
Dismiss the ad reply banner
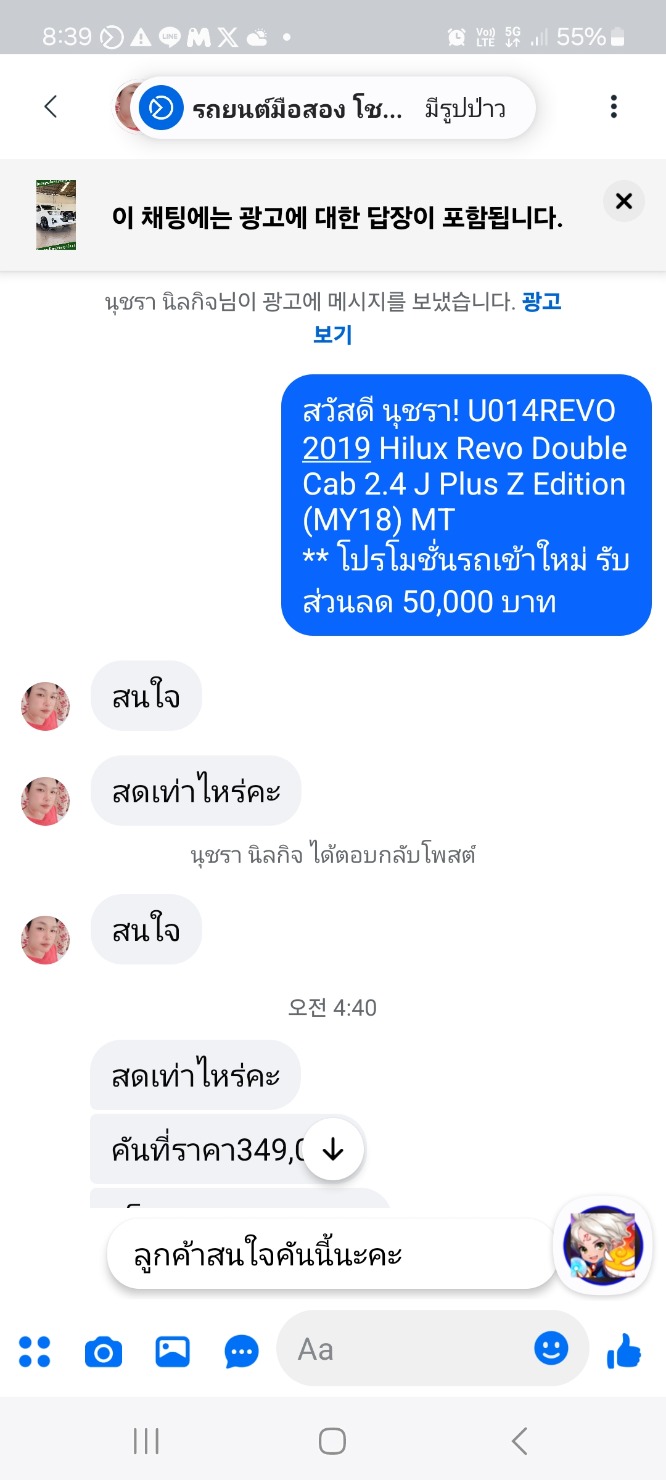pos(624,201)
